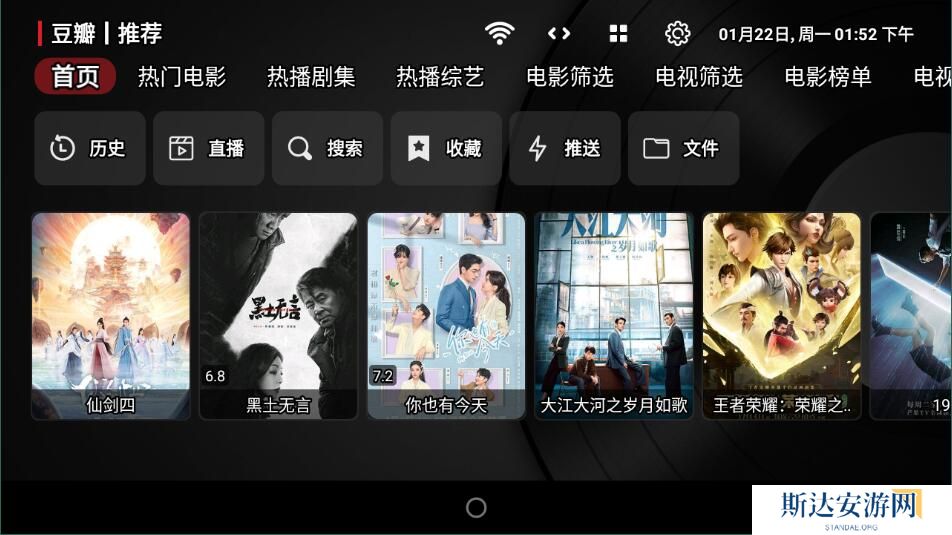
Task: Open the 文件 files button
Action: [x=684, y=148]
